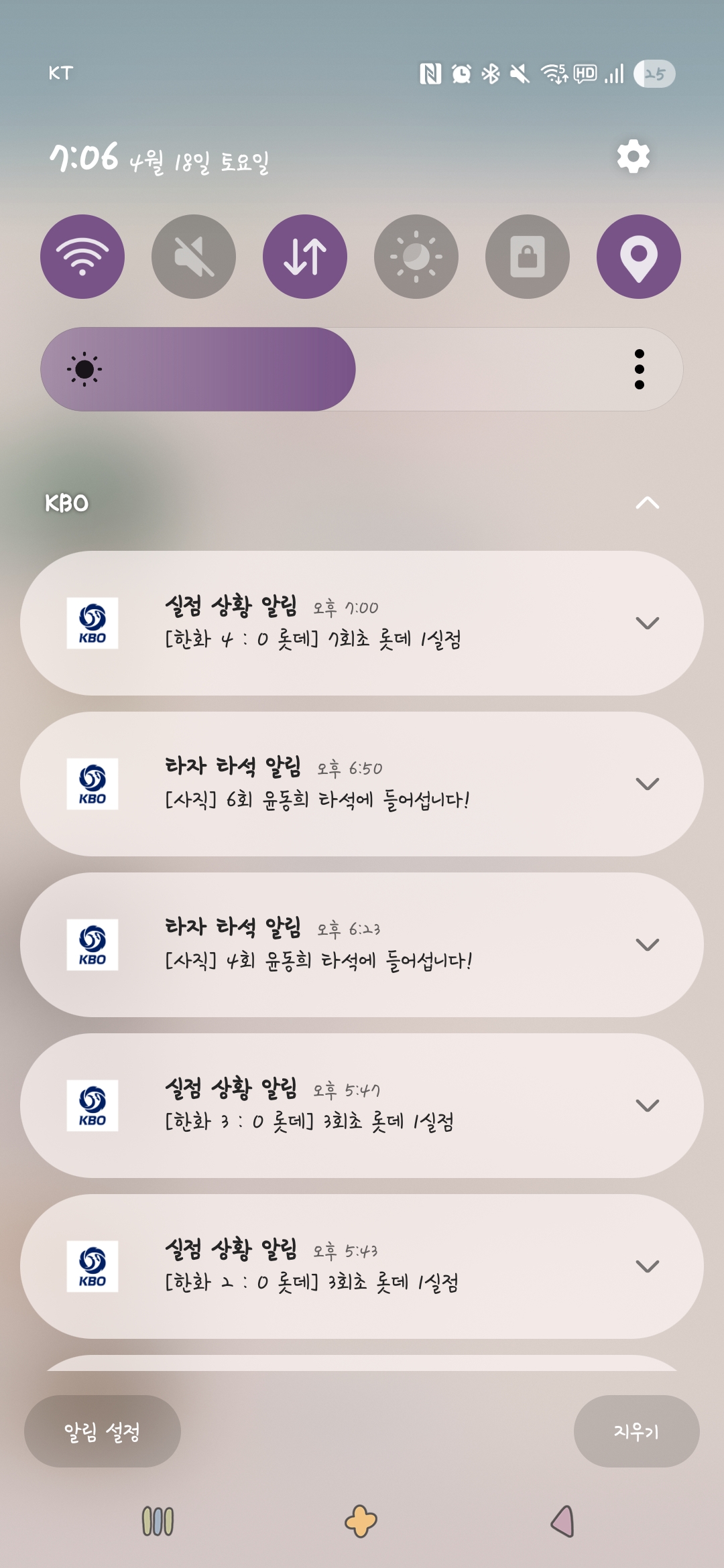Open brightness slider more options menu

pos(640,369)
